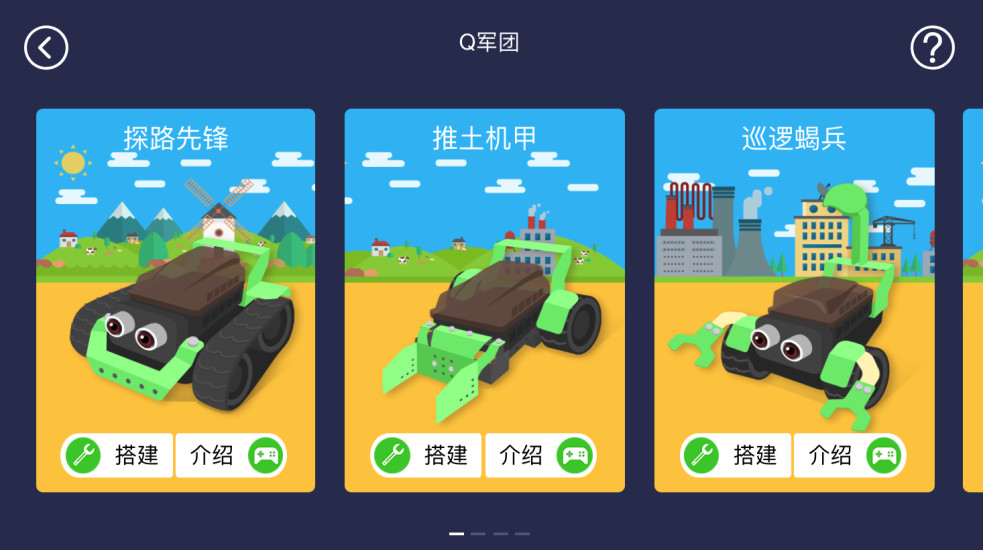Select 搭建 on the 巡逻蝎兵 card
The image size is (983, 550).
point(736,456)
